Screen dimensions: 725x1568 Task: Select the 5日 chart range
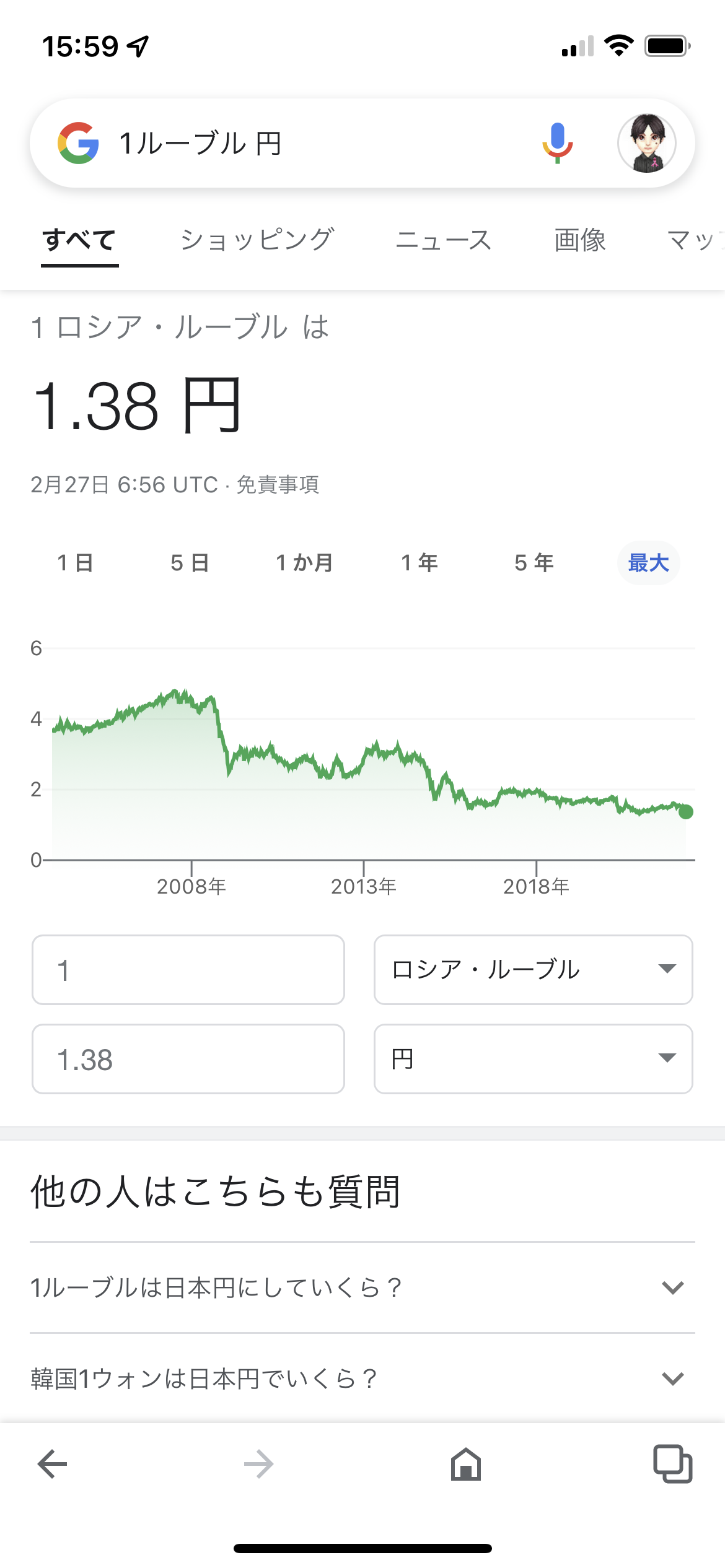click(190, 563)
